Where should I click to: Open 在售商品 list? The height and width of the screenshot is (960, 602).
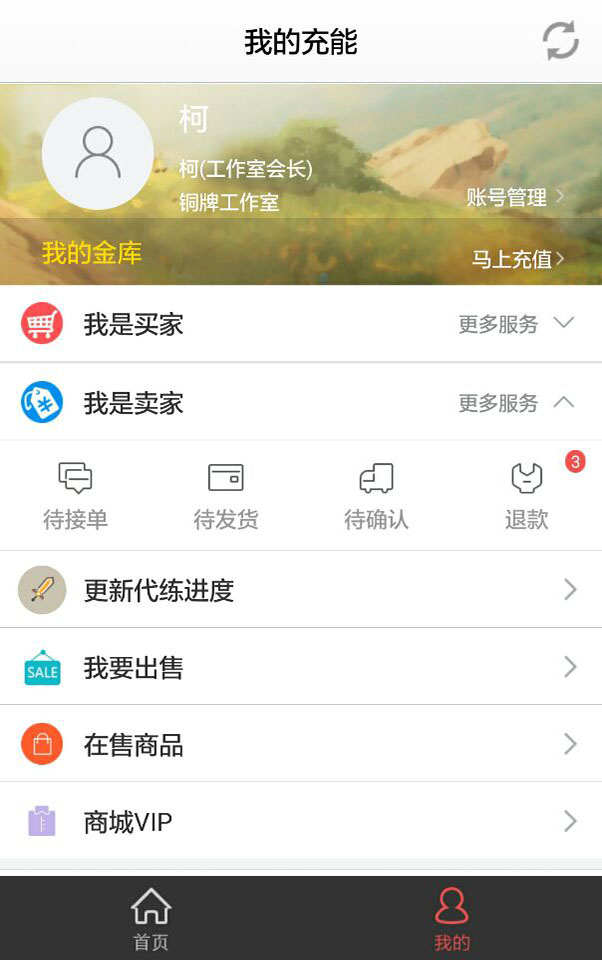coord(300,744)
